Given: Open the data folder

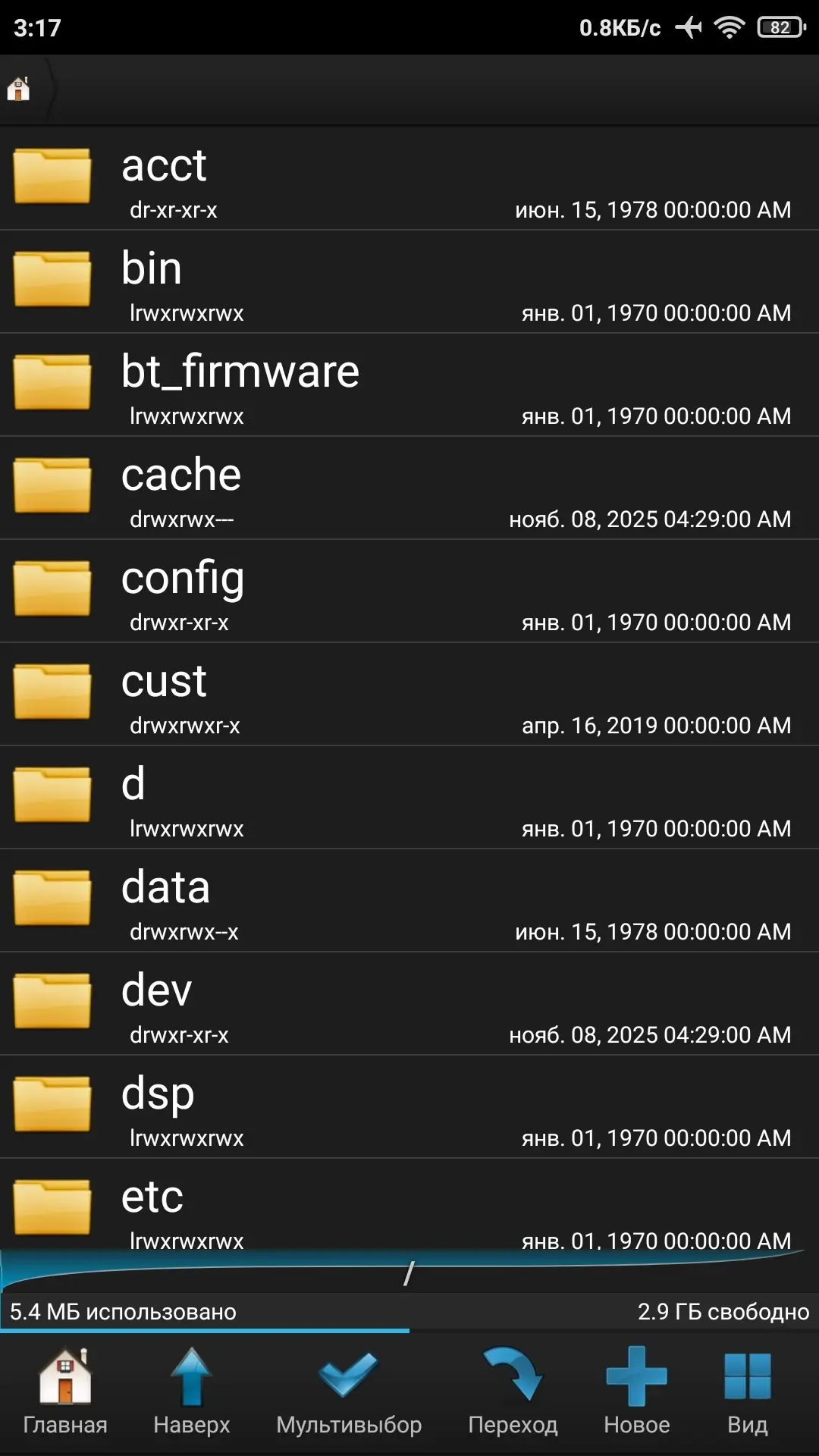Looking at the screenshot, I should coord(409,900).
